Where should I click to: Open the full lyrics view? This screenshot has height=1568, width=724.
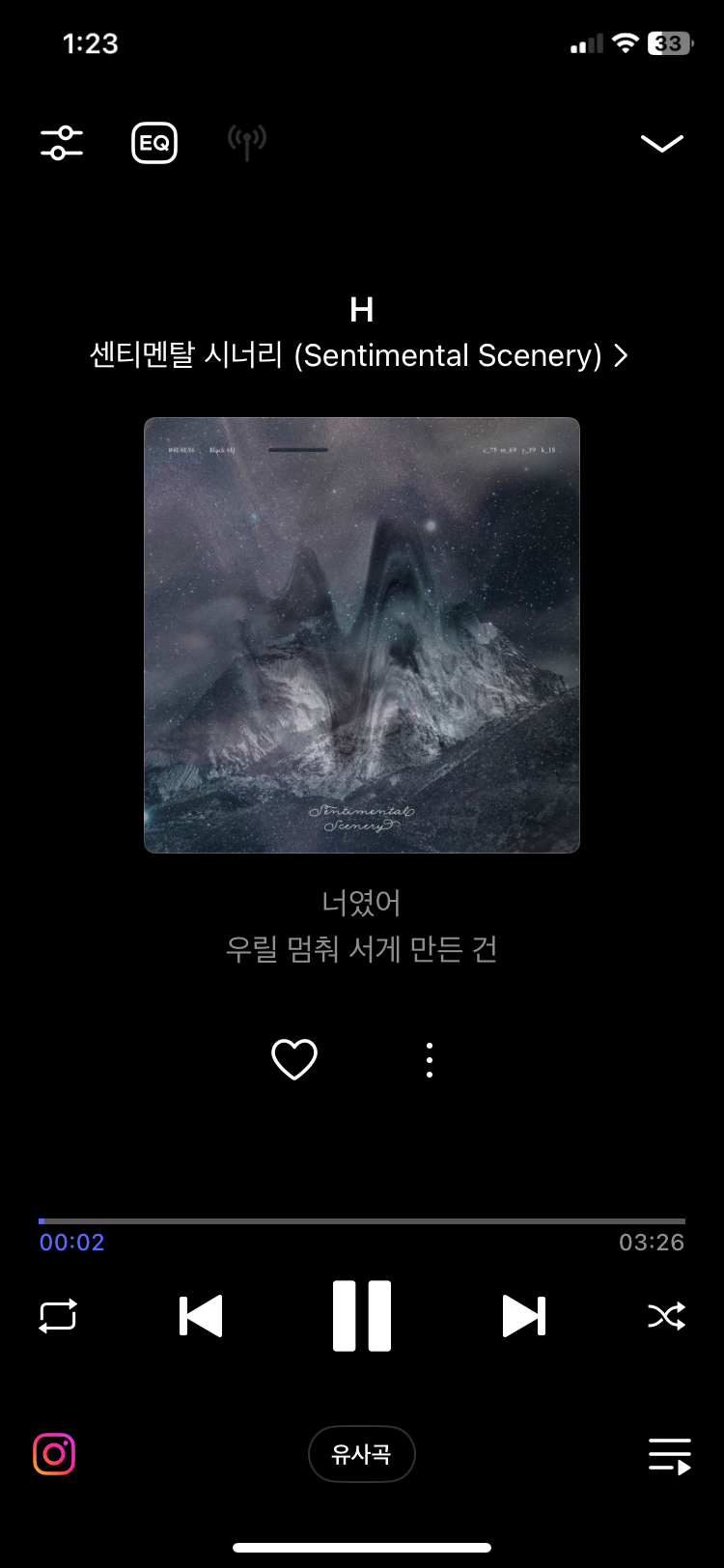362,926
